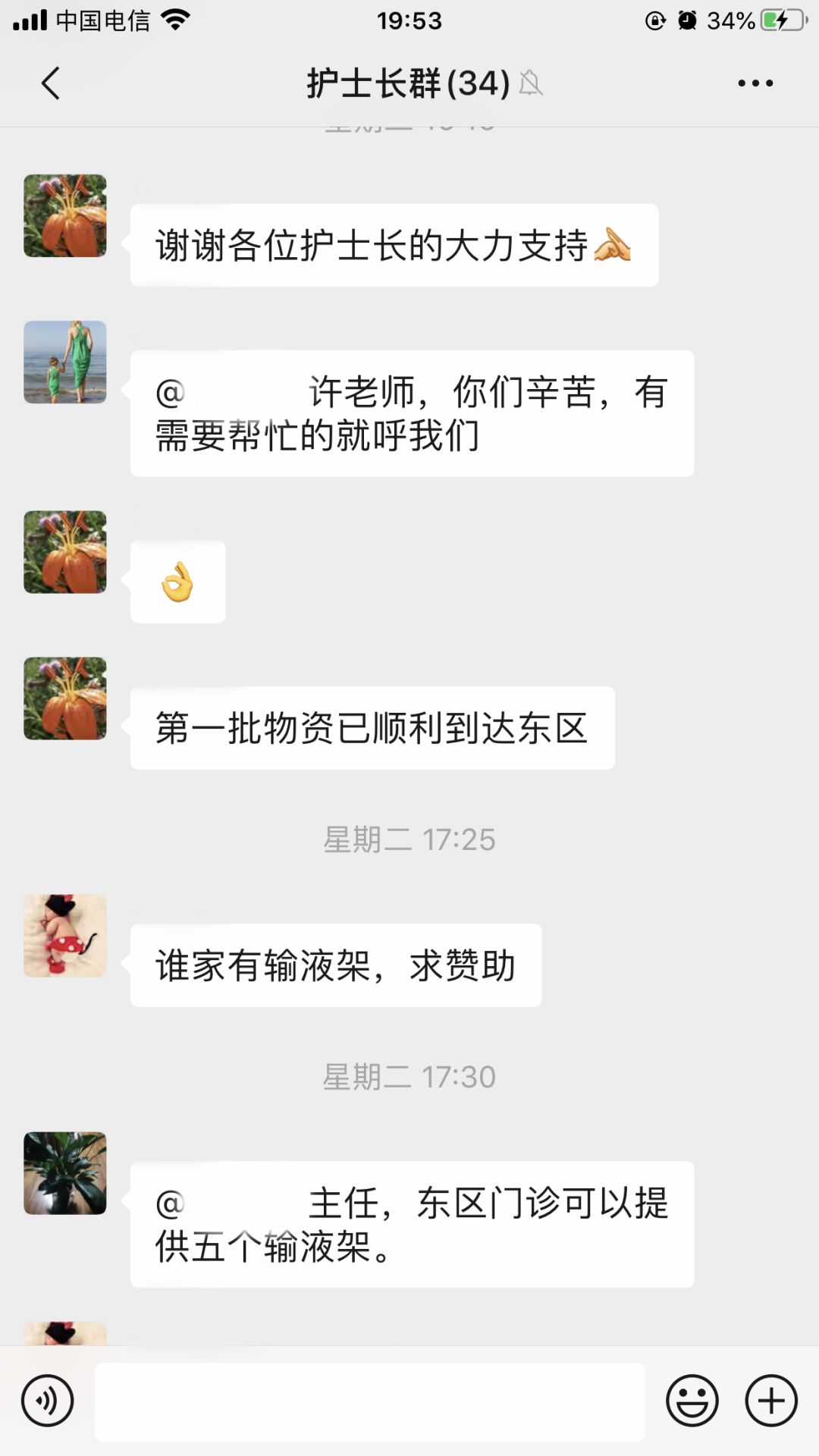Open the emoji sticker panel
Screen dimensions: 819x1456
(x=692, y=1401)
